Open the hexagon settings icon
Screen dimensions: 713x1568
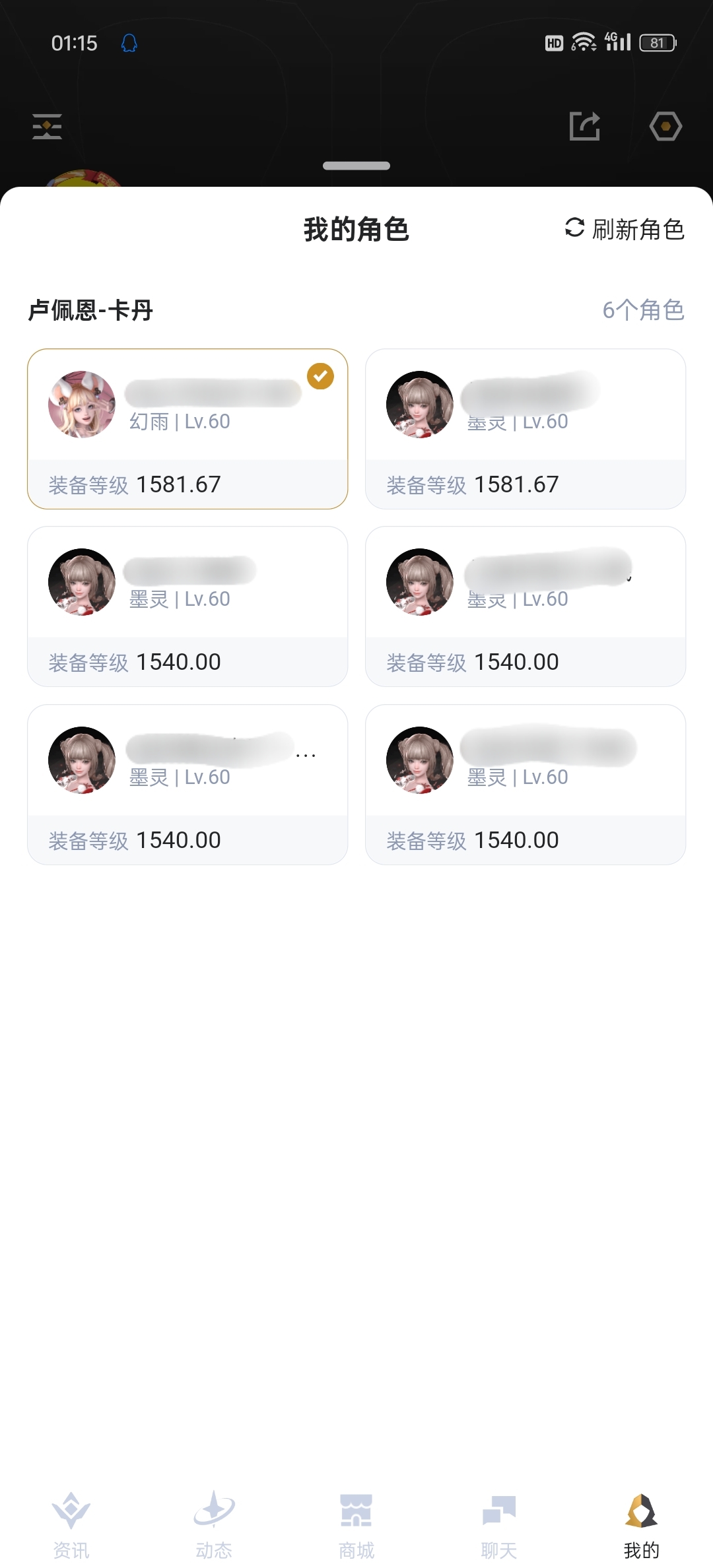tap(665, 125)
